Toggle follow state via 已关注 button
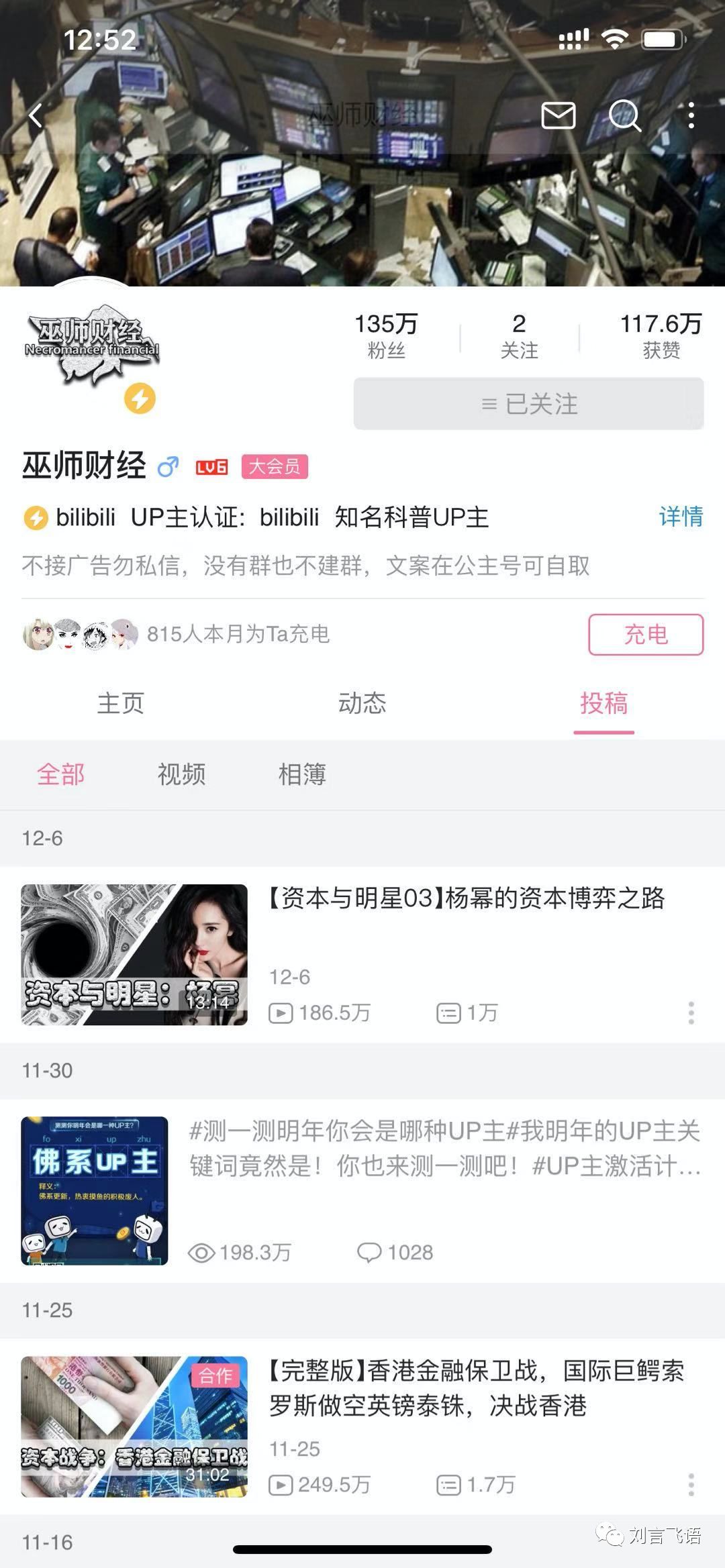The width and height of the screenshot is (725, 1568). [x=528, y=403]
